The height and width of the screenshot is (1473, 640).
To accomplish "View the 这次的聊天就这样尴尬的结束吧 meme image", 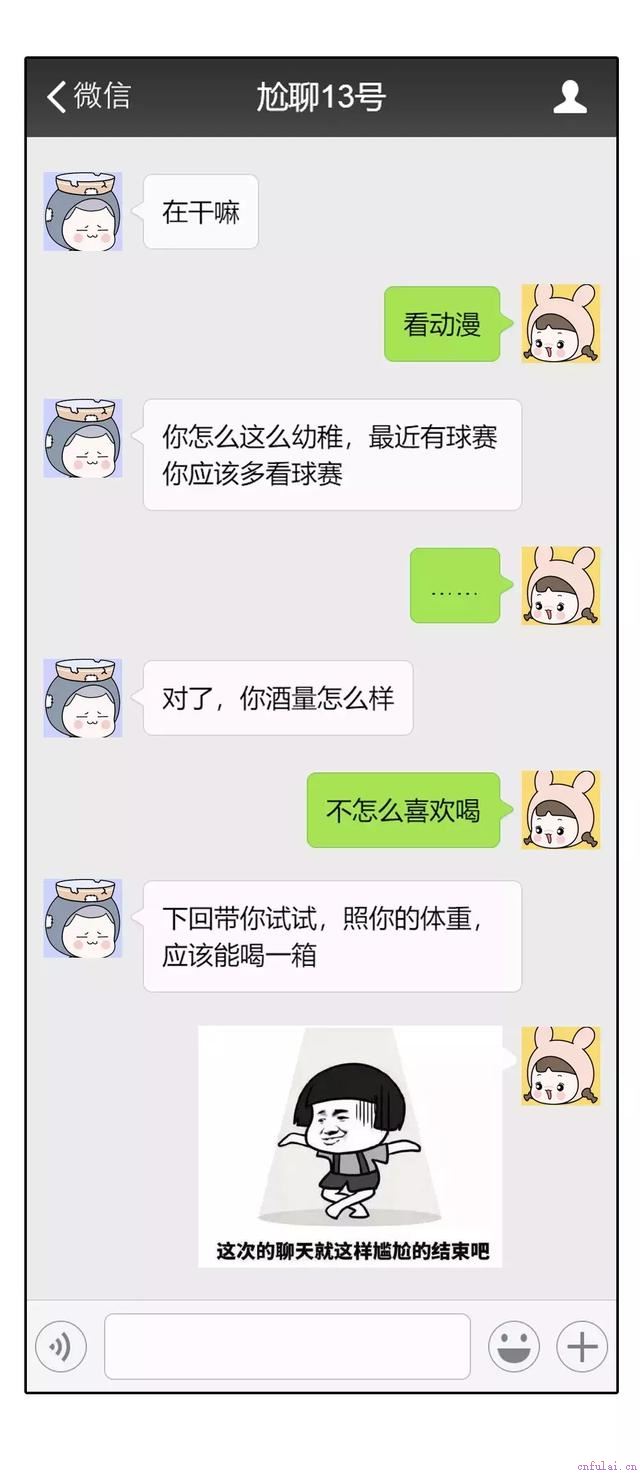I will [x=350, y=1146].
